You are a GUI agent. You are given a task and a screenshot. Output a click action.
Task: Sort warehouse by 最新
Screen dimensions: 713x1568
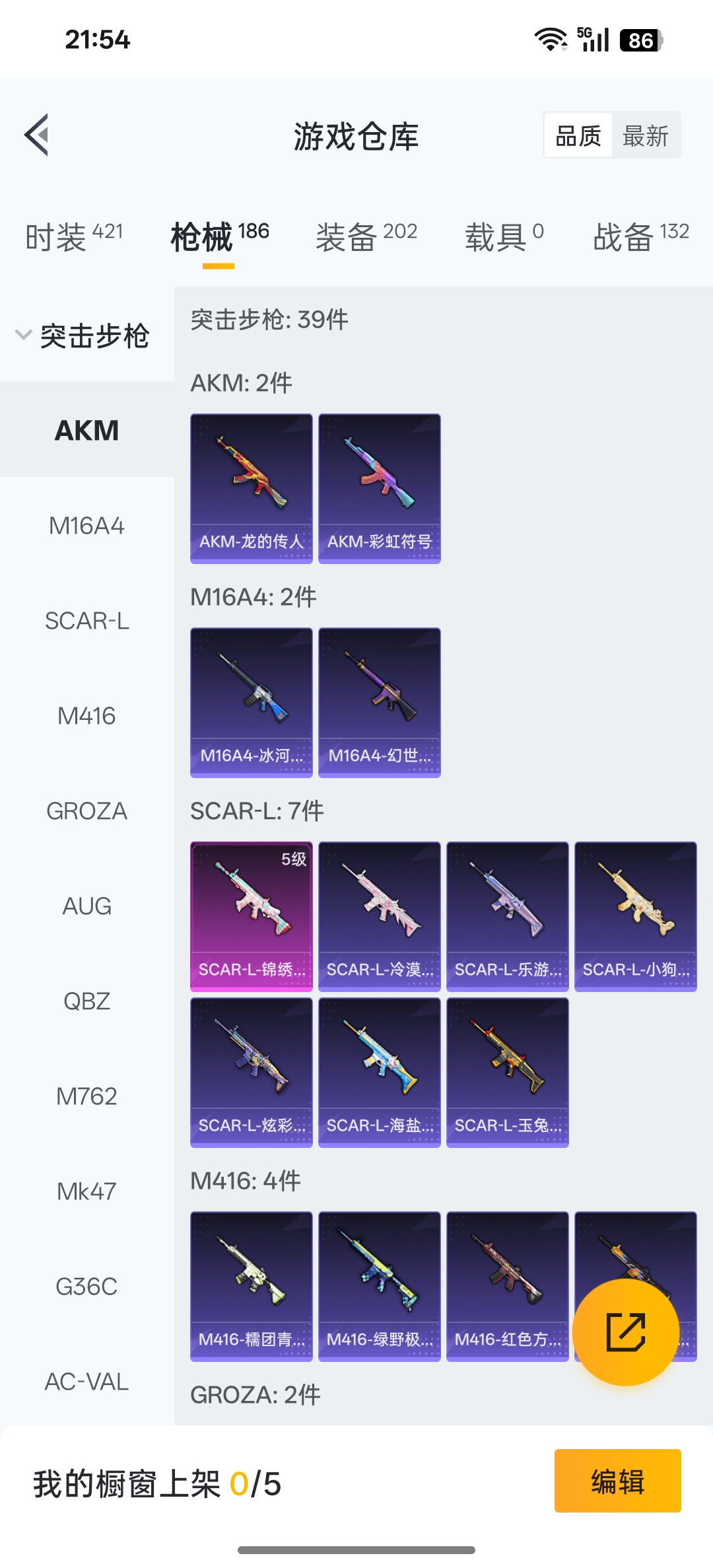pyautogui.click(x=645, y=136)
